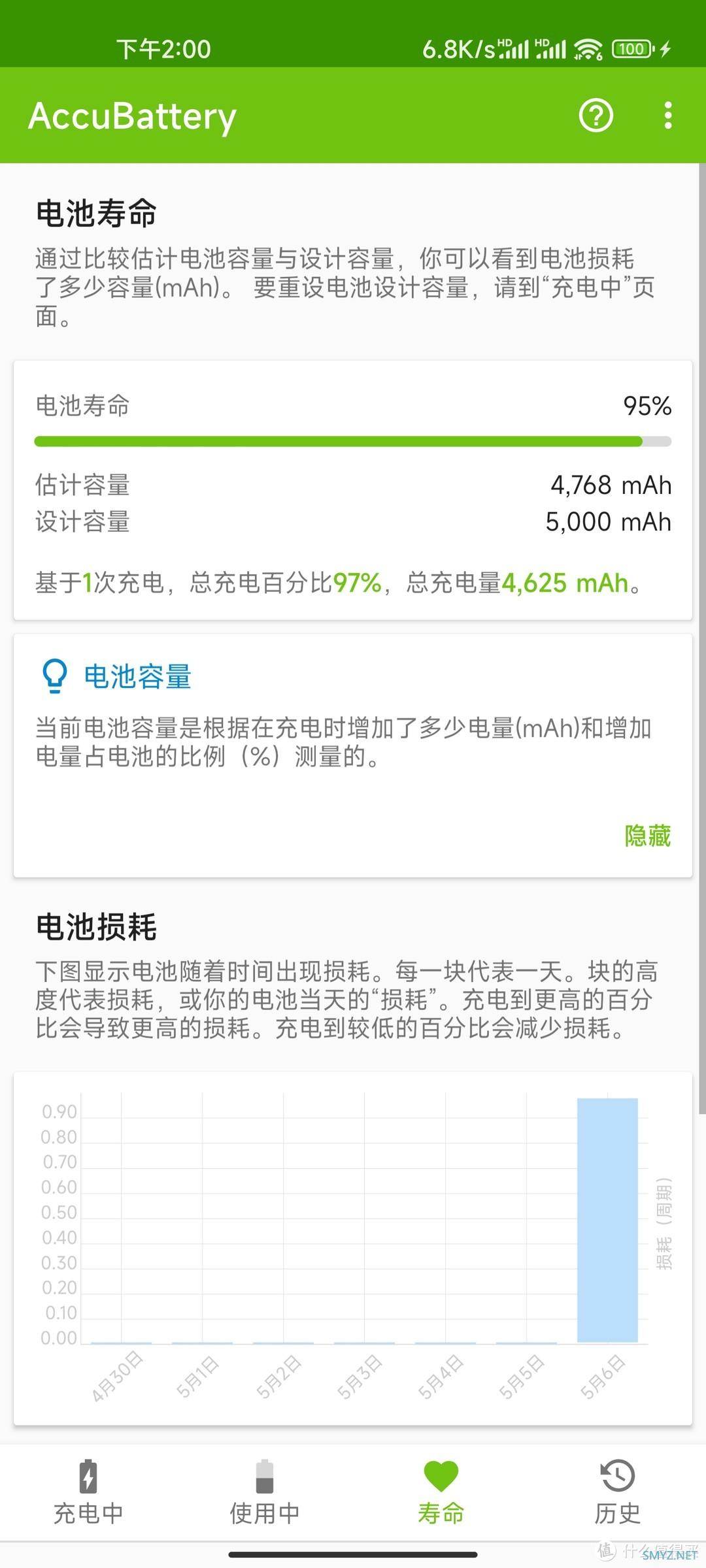Tap the 95% battery life progress bar

353,442
